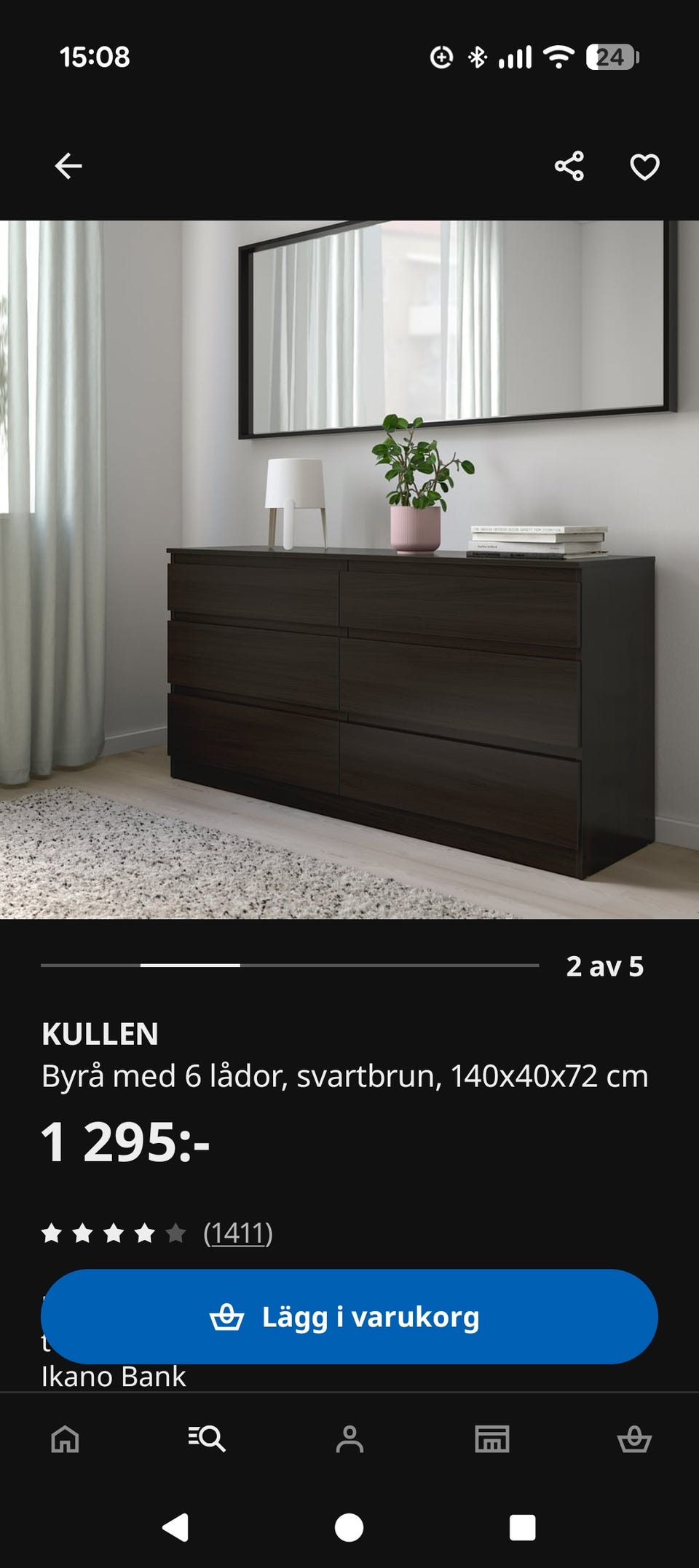Viewport: 699px width, 1568px height.
Task: Open the share options
Action: click(569, 167)
